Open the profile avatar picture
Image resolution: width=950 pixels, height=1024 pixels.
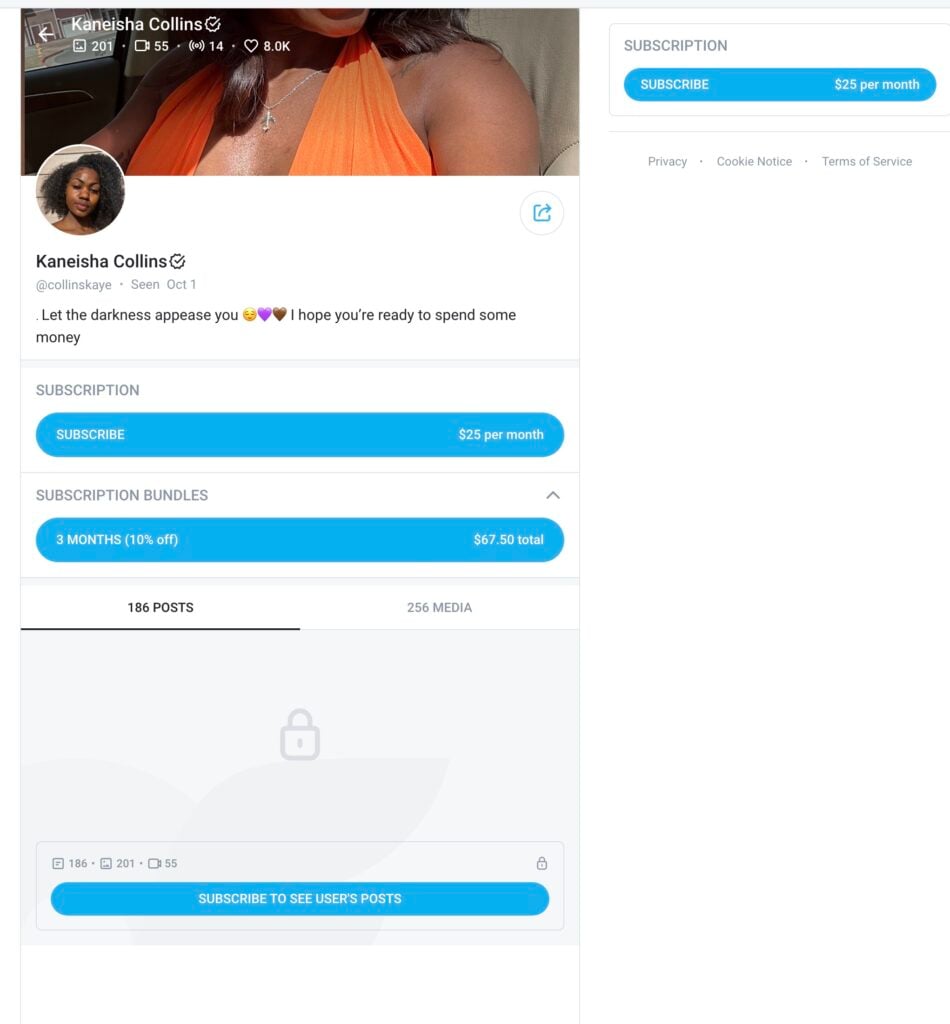[80, 191]
